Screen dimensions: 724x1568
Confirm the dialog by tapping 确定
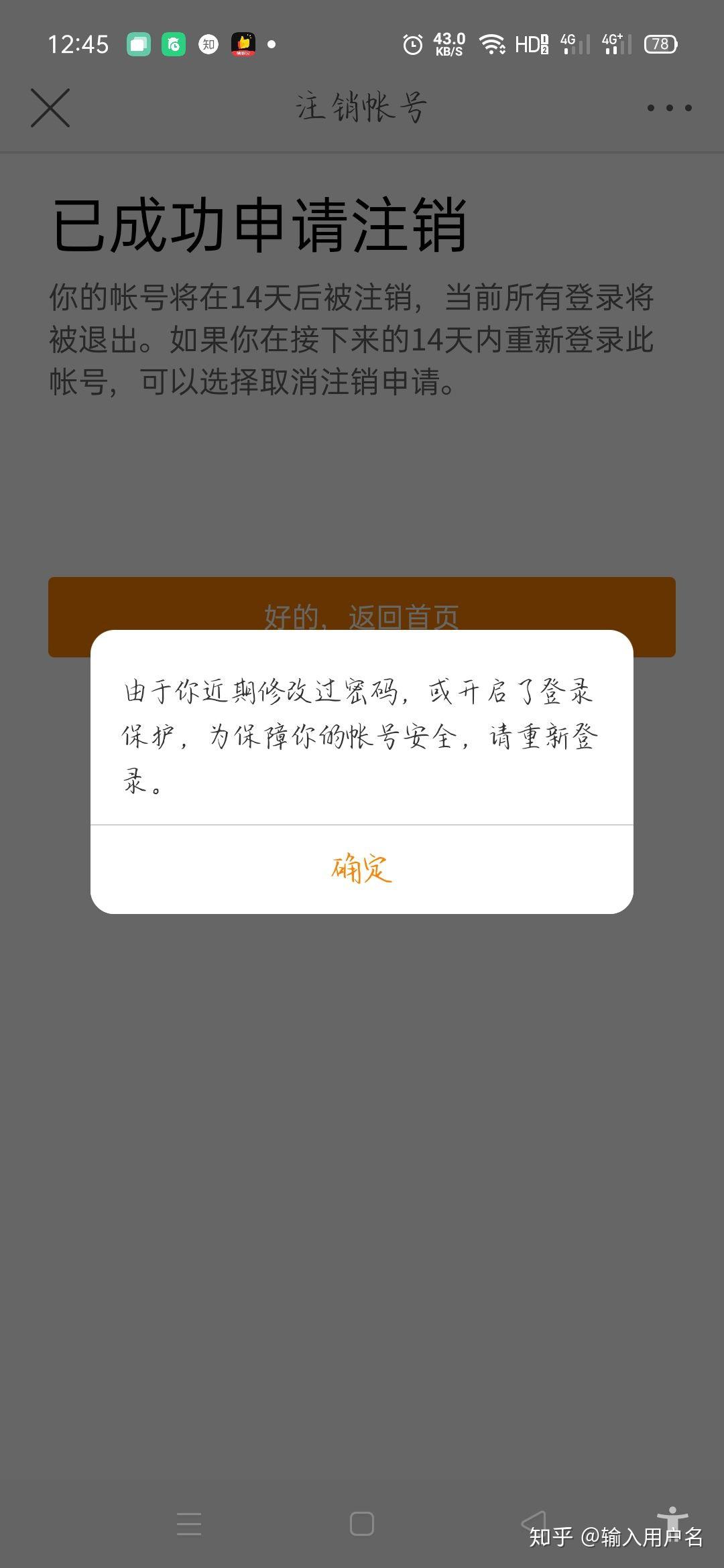[361, 869]
